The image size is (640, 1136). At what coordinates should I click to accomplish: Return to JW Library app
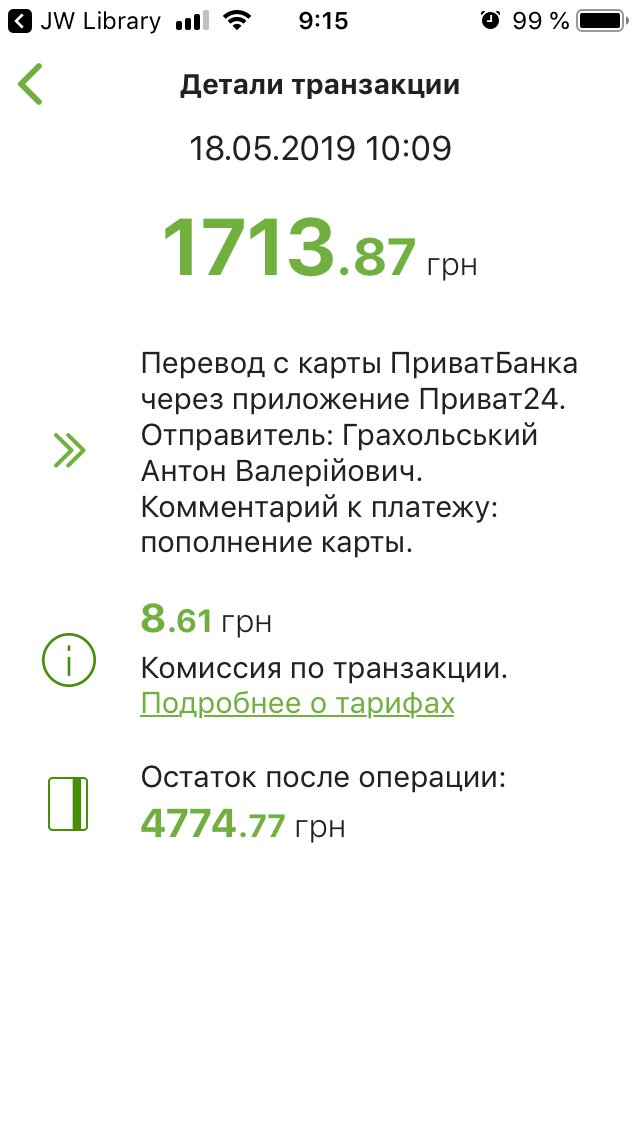(84, 21)
